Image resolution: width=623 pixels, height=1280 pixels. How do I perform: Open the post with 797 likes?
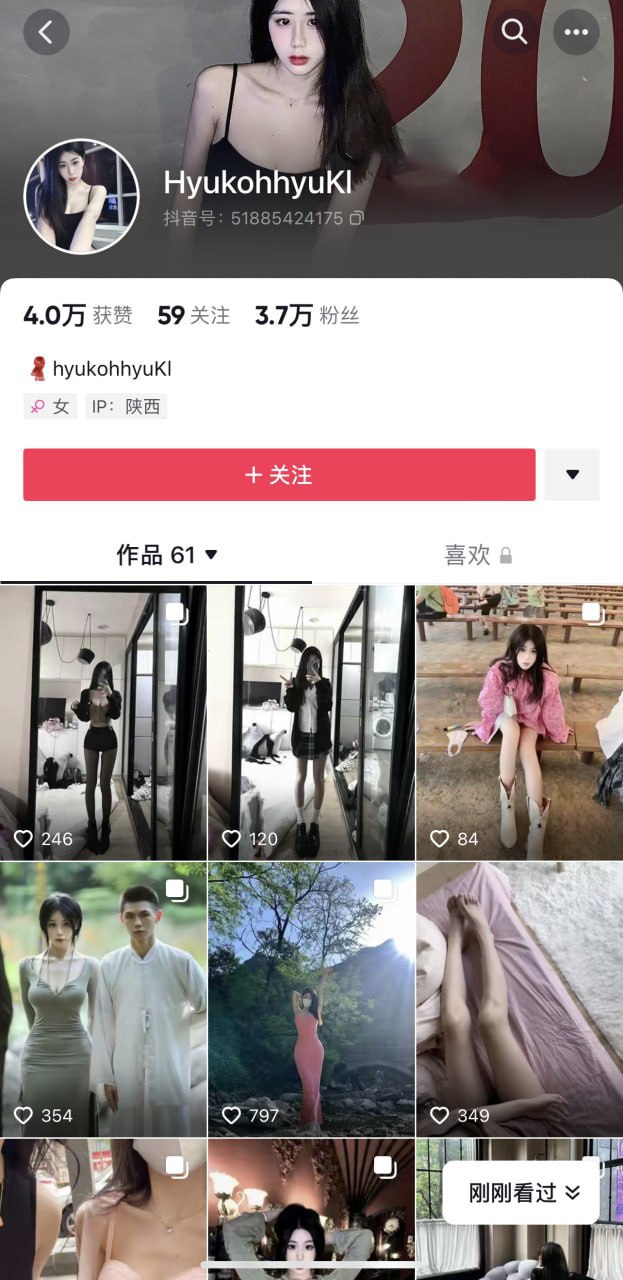pyautogui.click(x=311, y=998)
